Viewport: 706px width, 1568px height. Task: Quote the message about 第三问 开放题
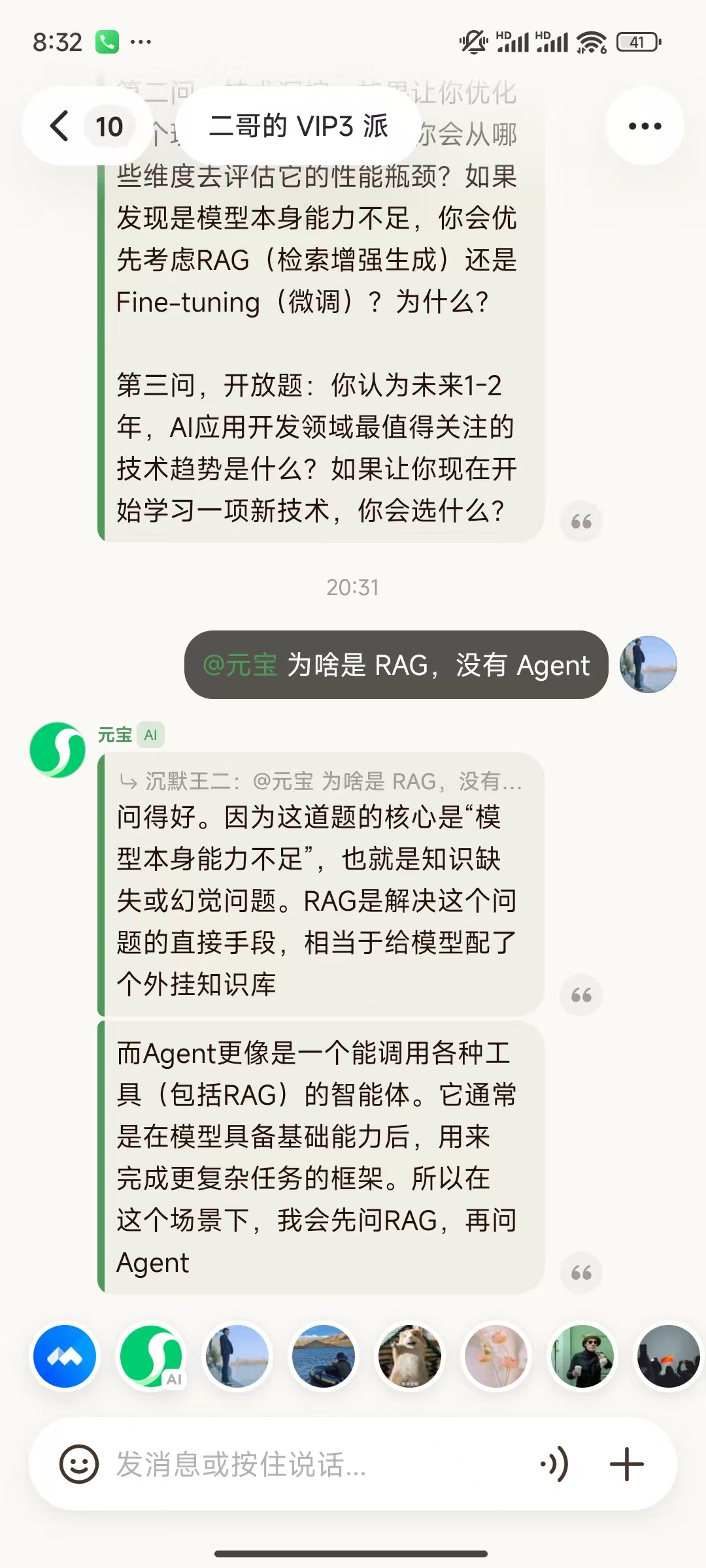(x=581, y=521)
